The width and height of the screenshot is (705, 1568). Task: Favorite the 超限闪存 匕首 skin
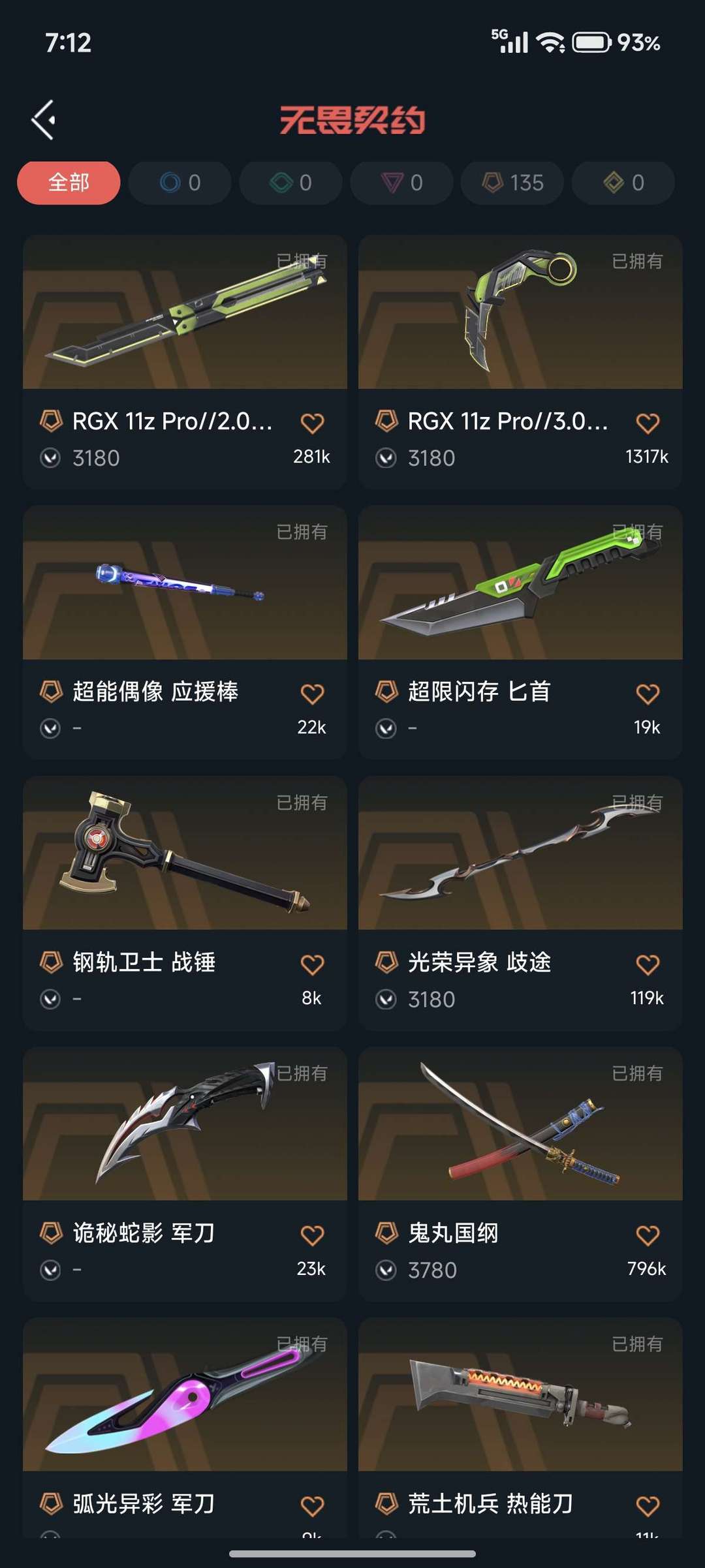(647, 694)
